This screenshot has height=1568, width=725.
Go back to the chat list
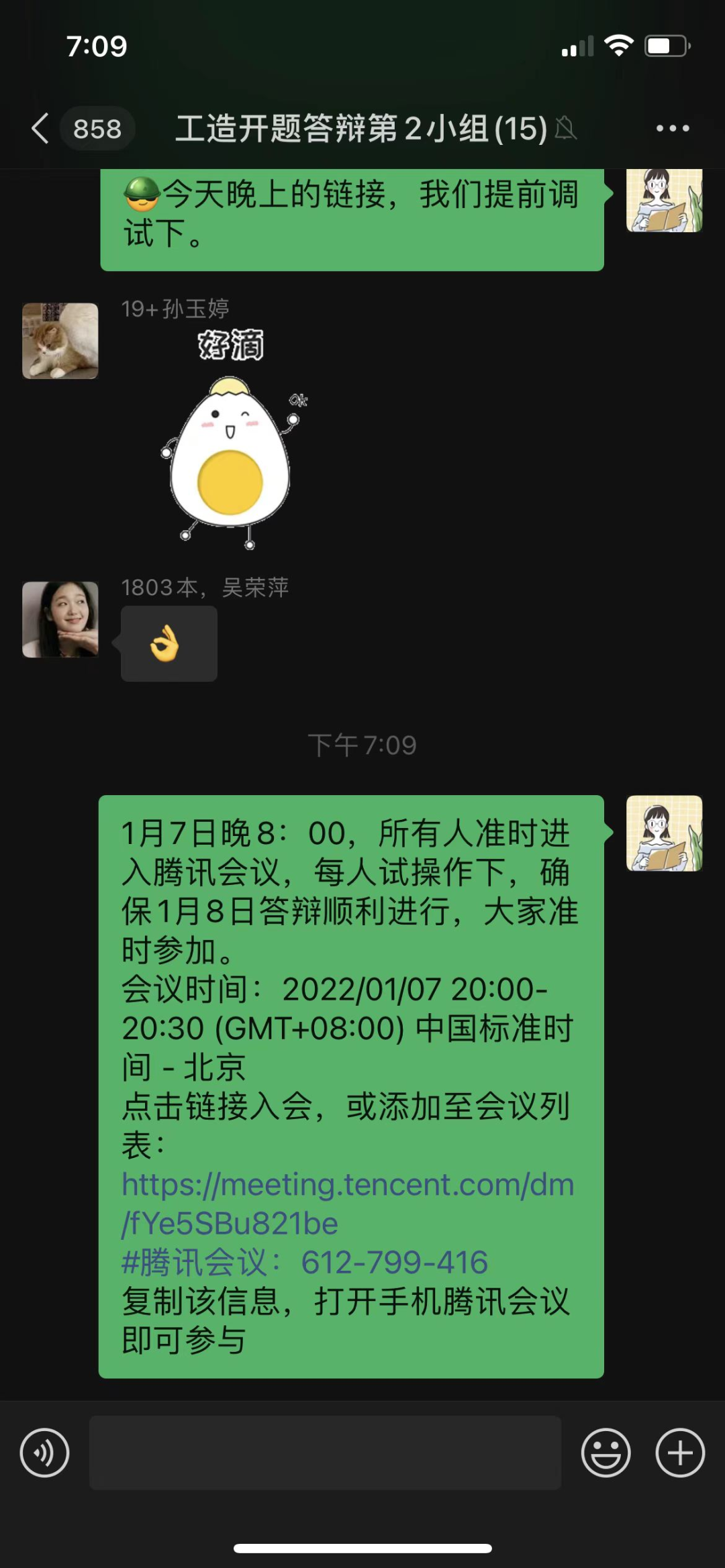(x=42, y=128)
